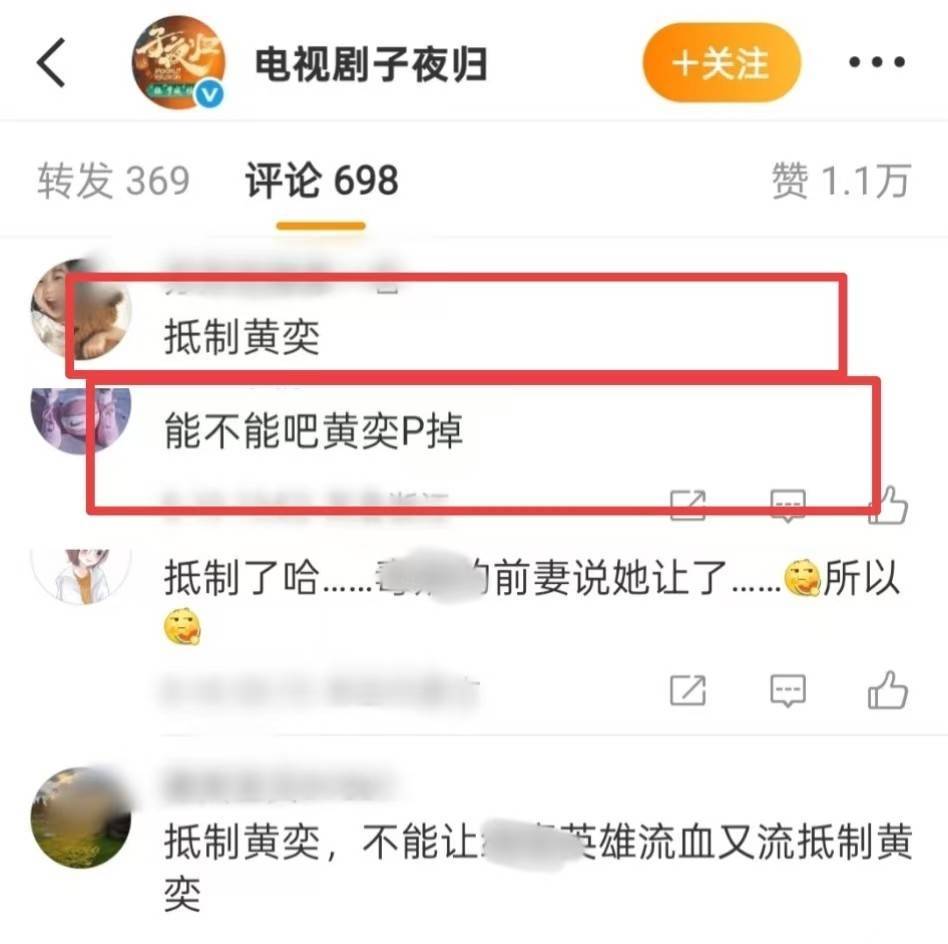Reply to the comment starting 抵制了哈

(x=787, y=690)
